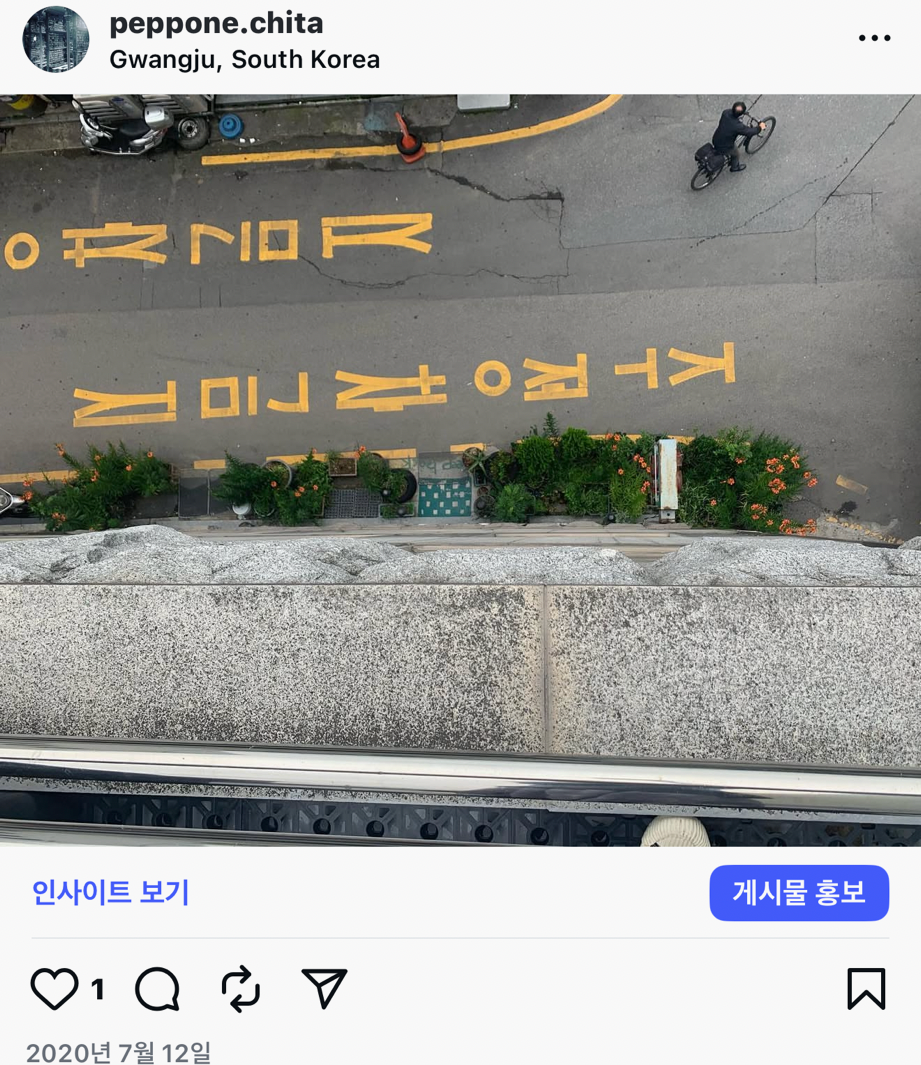Open the Gwangju, South Korea location
The image size is (921, 1065).
pyautogui.click(x=245, y=60)
